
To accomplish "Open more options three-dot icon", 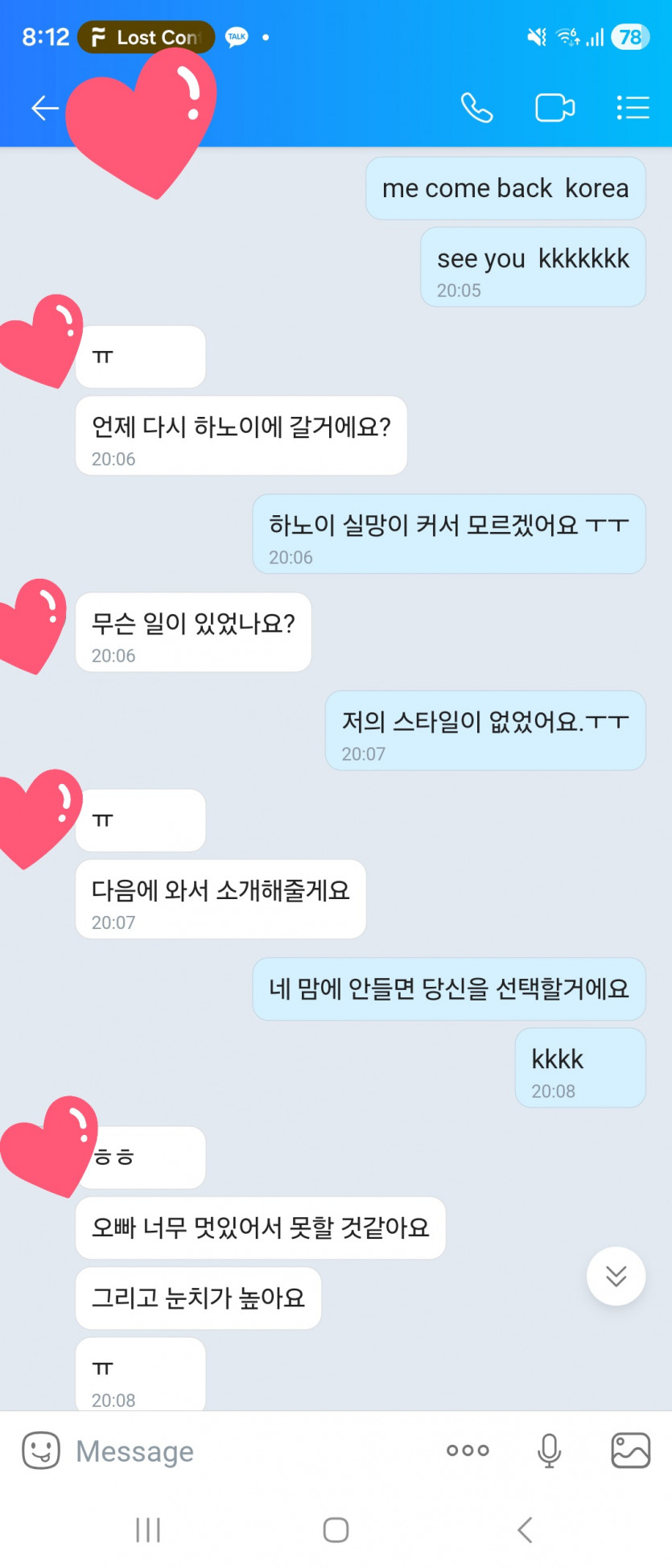I will (468, 1450).
